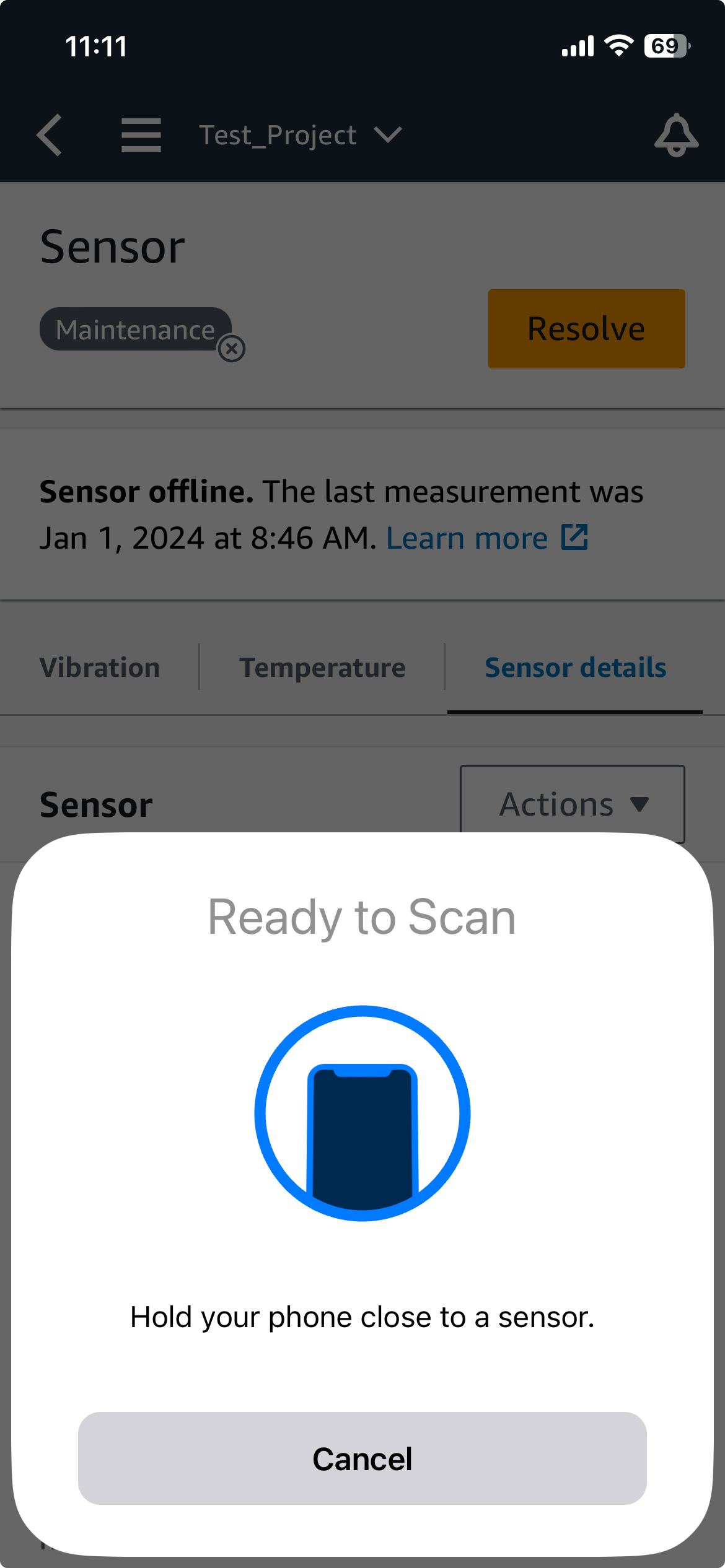The width and height of the screenshot is (725, 1568).
Task: Select the Sensor details tab
Action: pyautogui.click(x=575, y=668)
